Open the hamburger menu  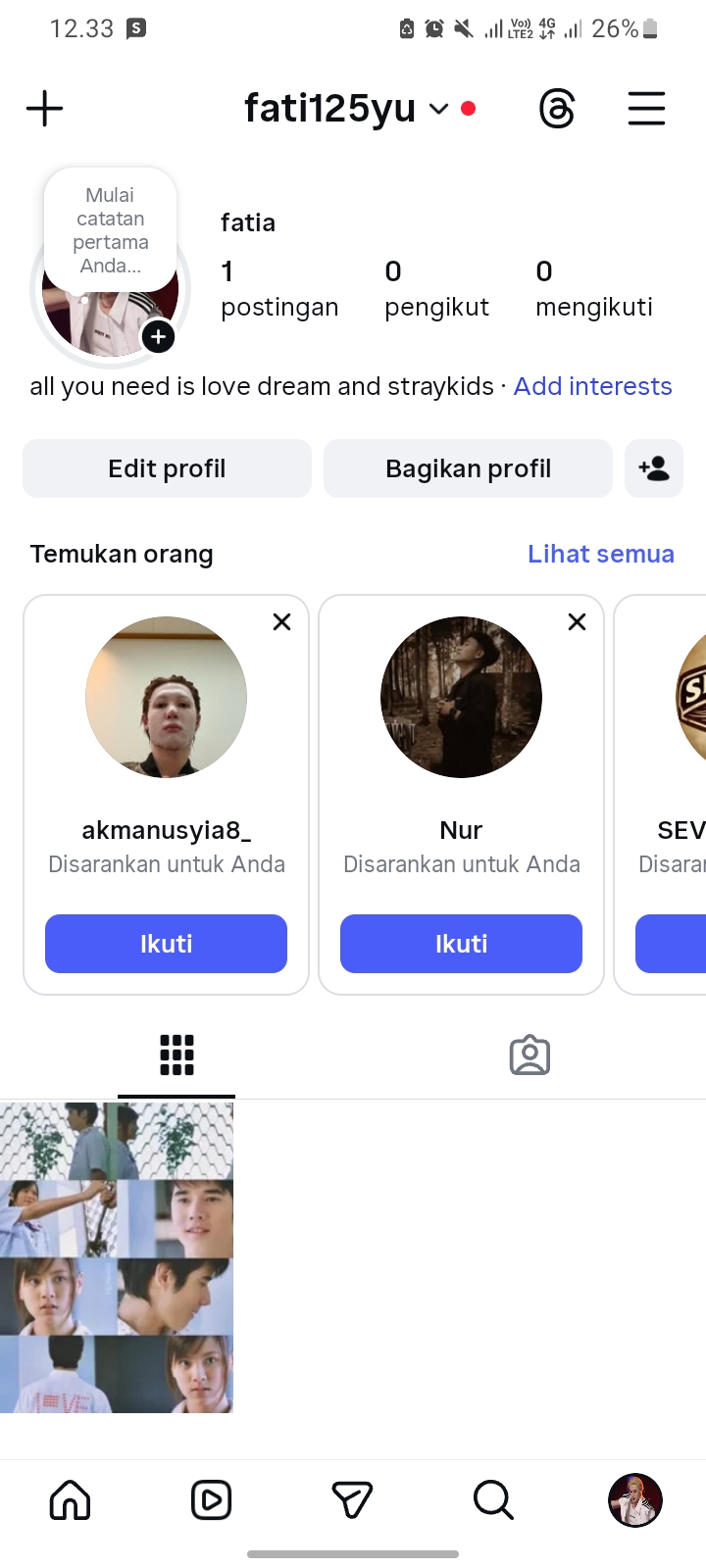[x=646, y=108]
